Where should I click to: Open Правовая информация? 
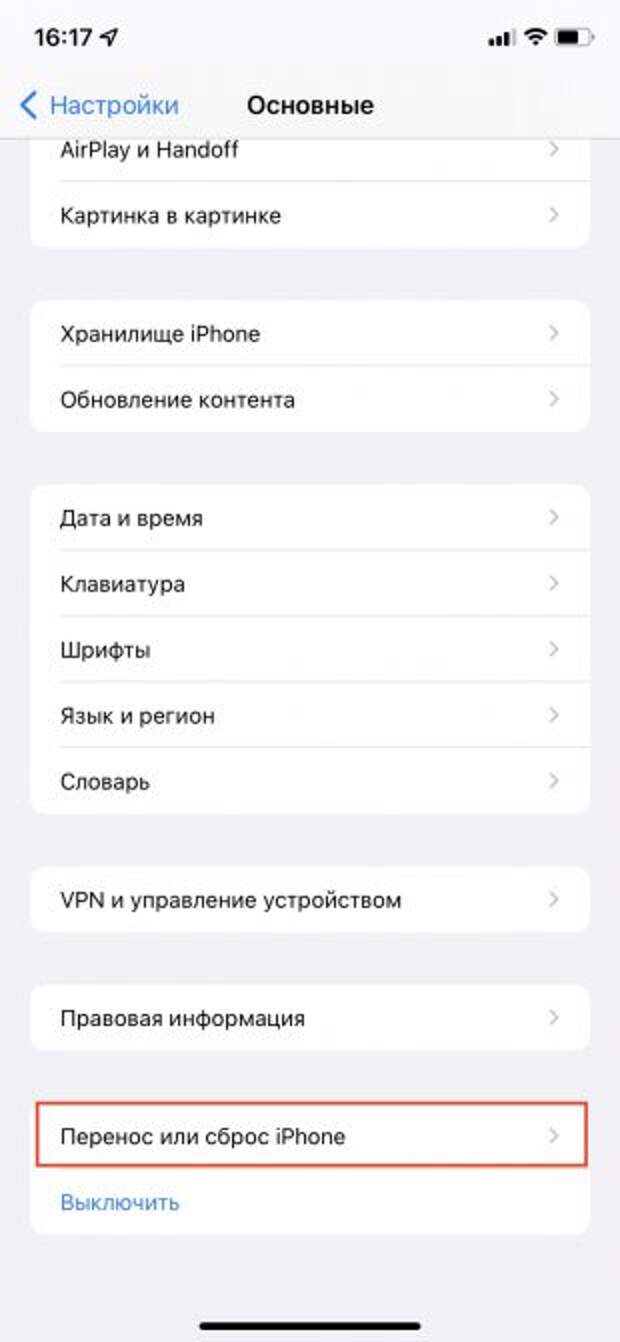coord(310,1018)
